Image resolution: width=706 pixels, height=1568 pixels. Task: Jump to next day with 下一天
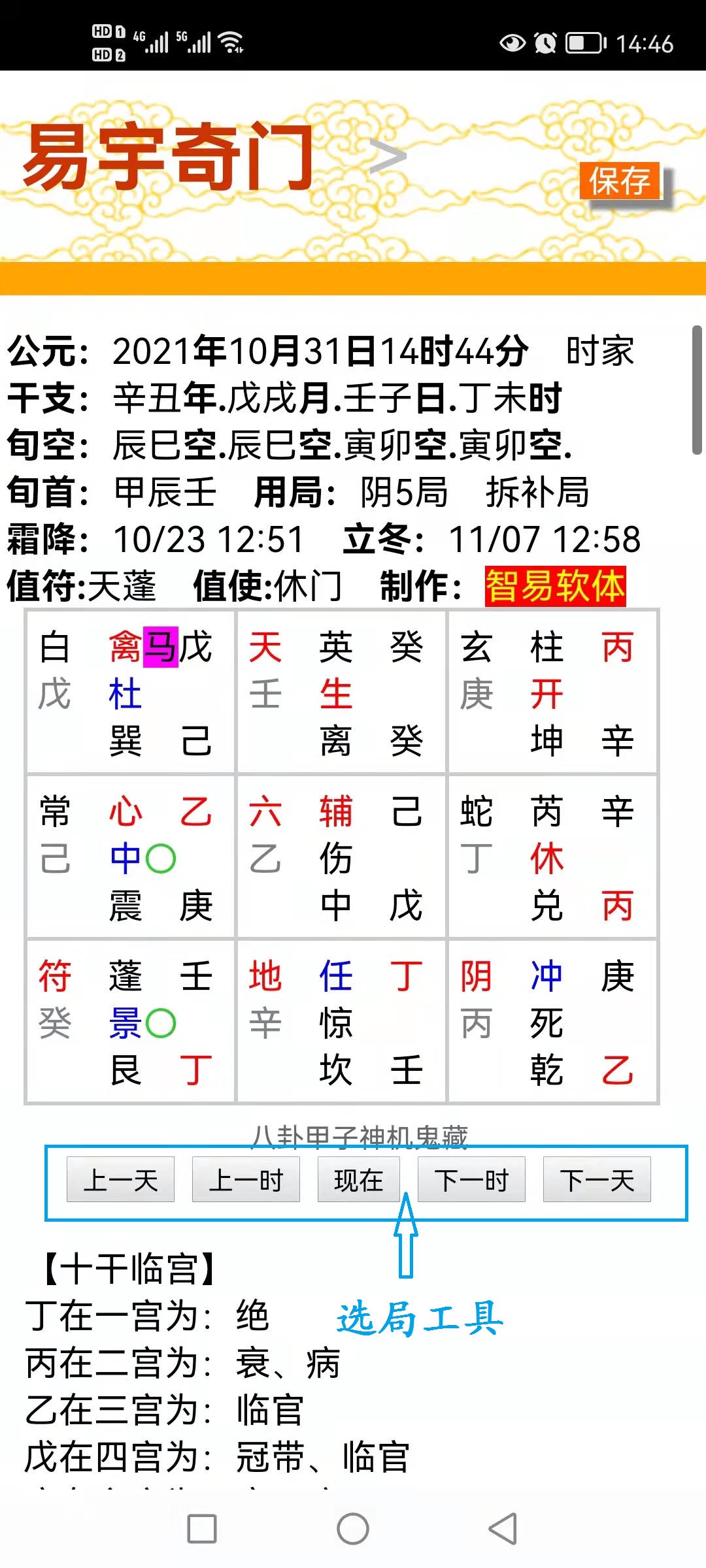click(597, 1180)
